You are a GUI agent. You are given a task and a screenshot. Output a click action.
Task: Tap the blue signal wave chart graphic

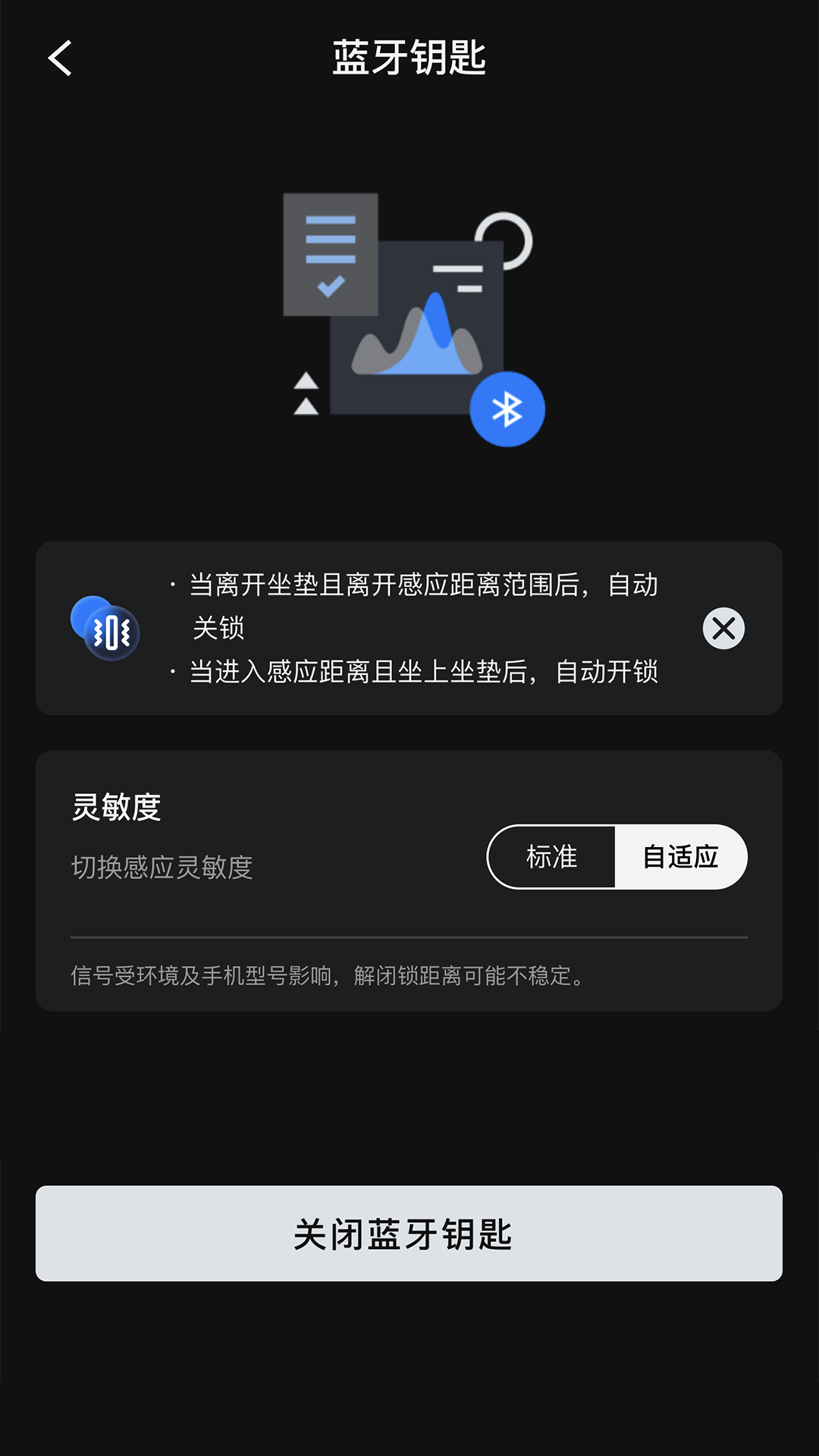click(417, 334)
